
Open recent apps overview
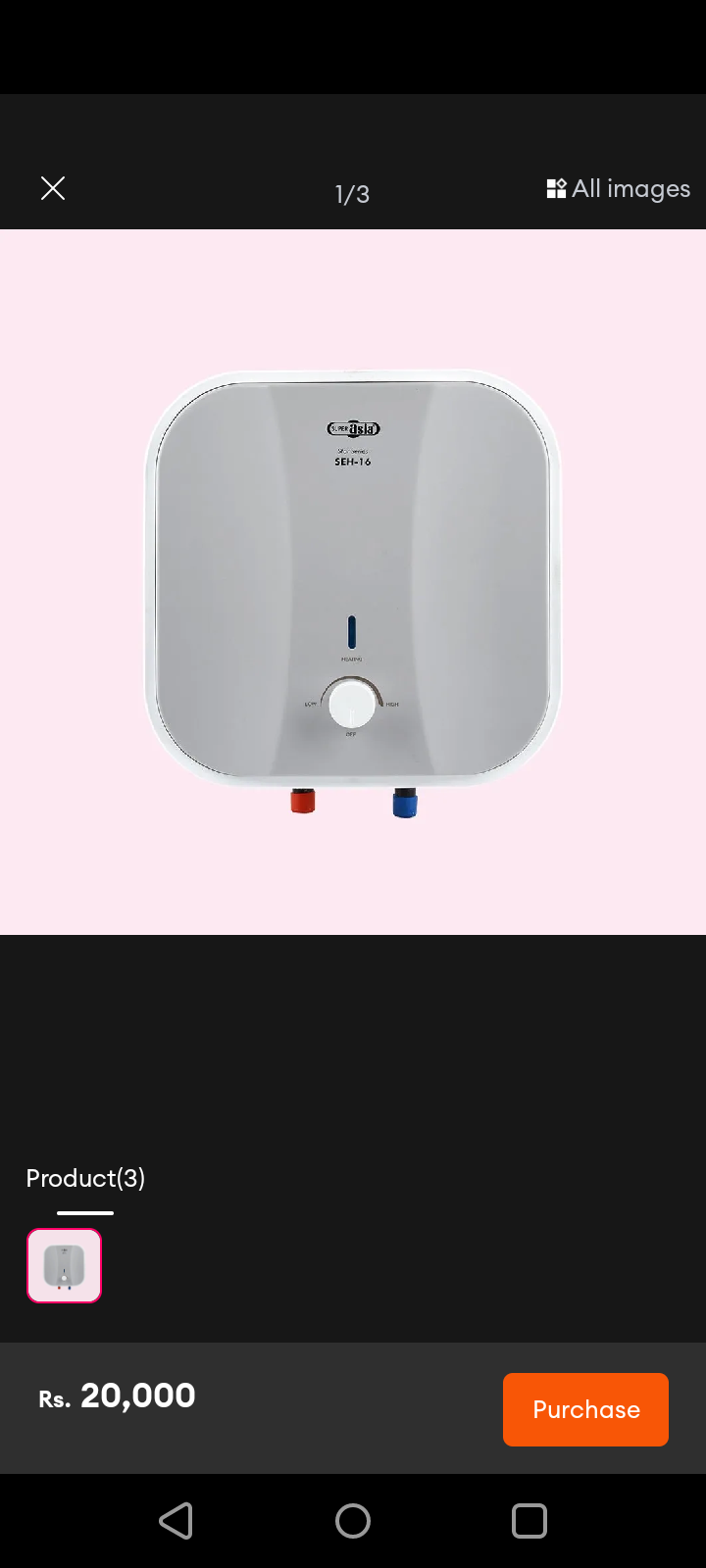[x=529, y=1521]
